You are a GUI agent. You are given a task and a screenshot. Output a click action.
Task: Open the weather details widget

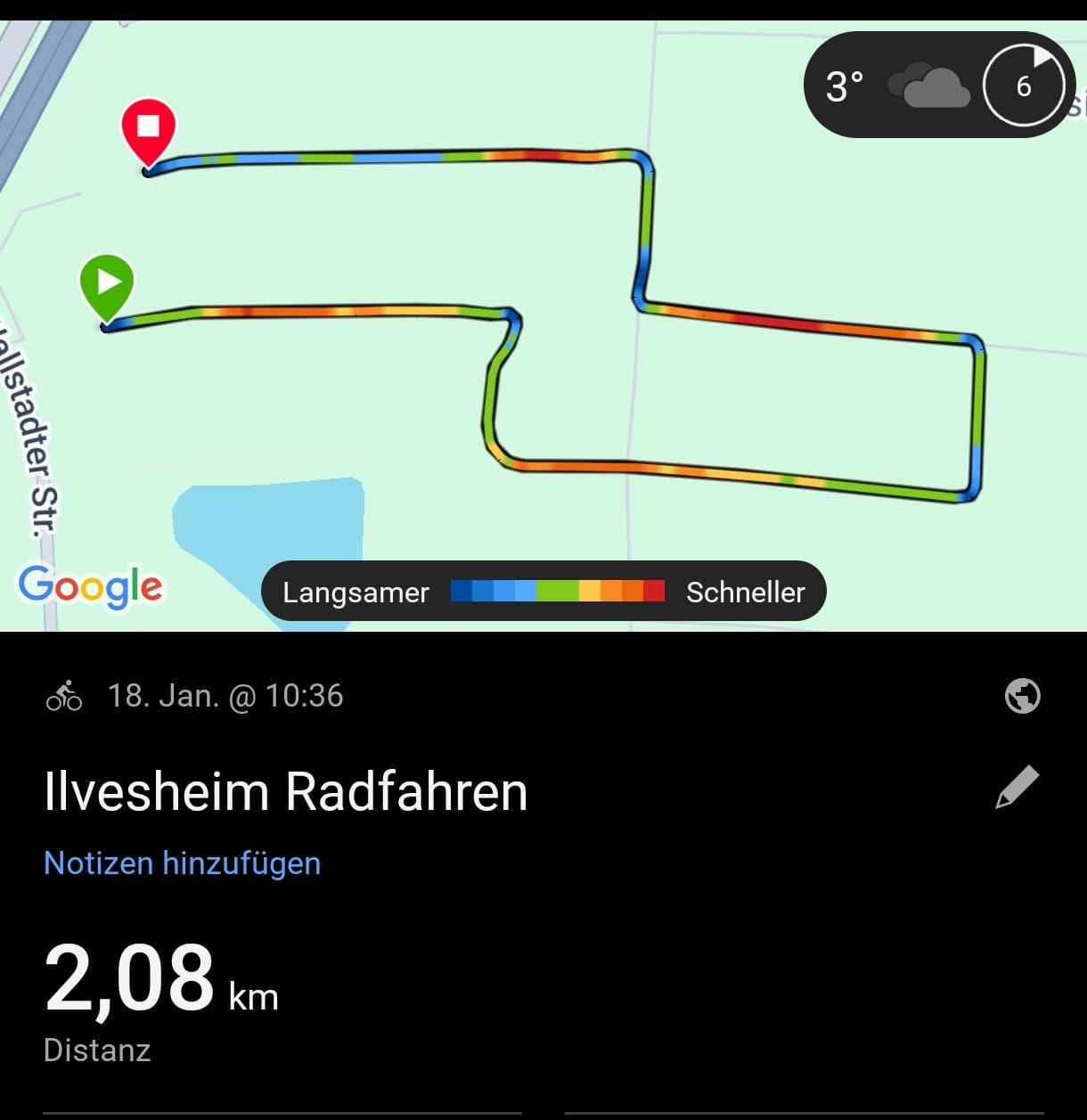point(937,86)
